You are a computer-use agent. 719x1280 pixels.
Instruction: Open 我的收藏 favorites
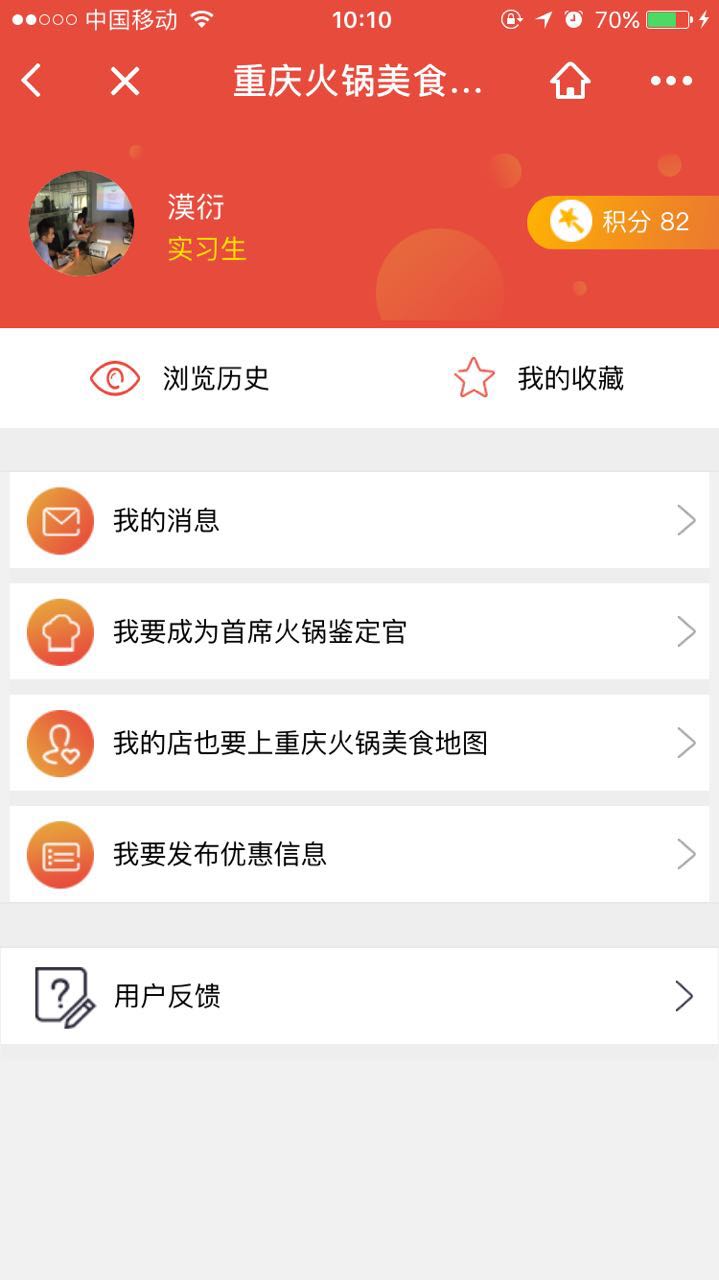(x=539, y=378)
